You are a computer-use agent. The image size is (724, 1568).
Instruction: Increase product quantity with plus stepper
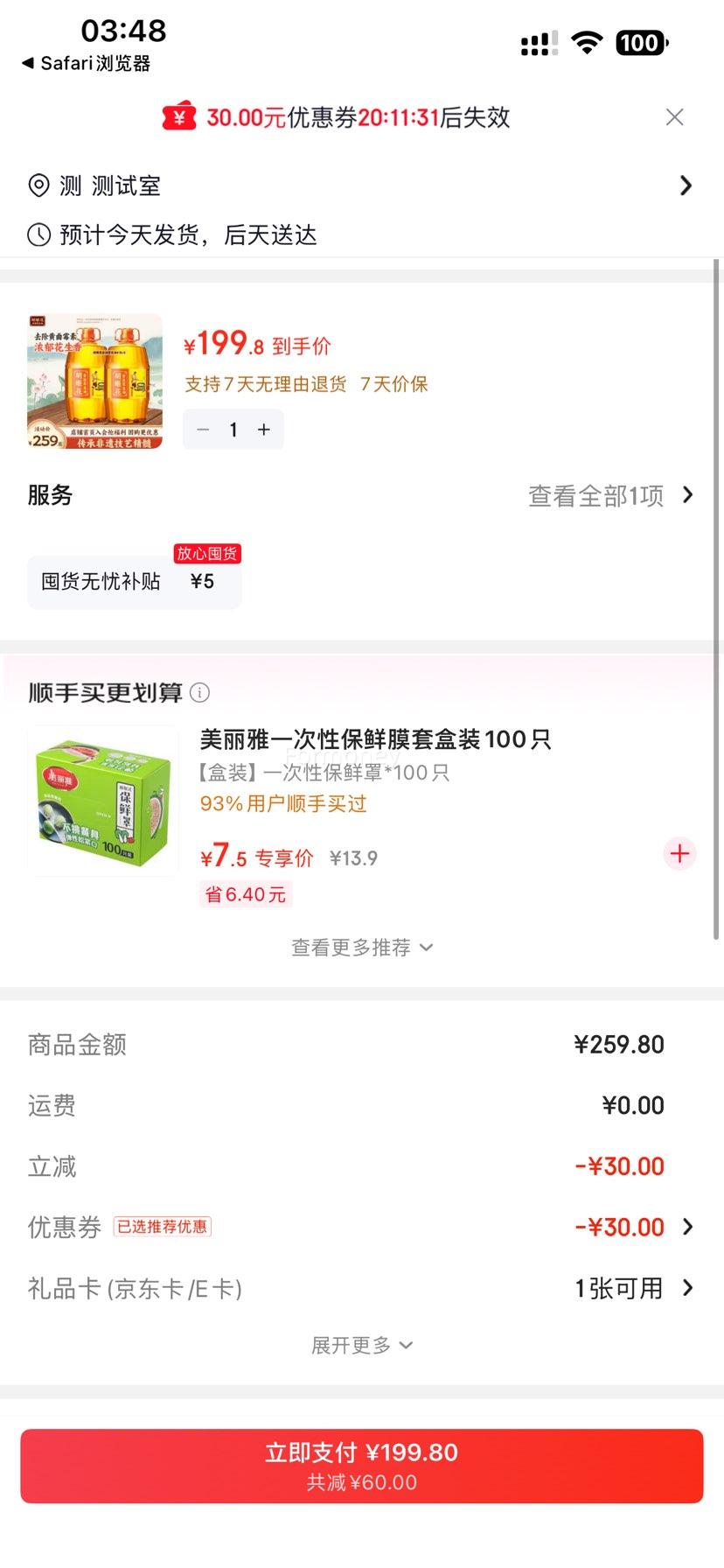coord(264,430)
